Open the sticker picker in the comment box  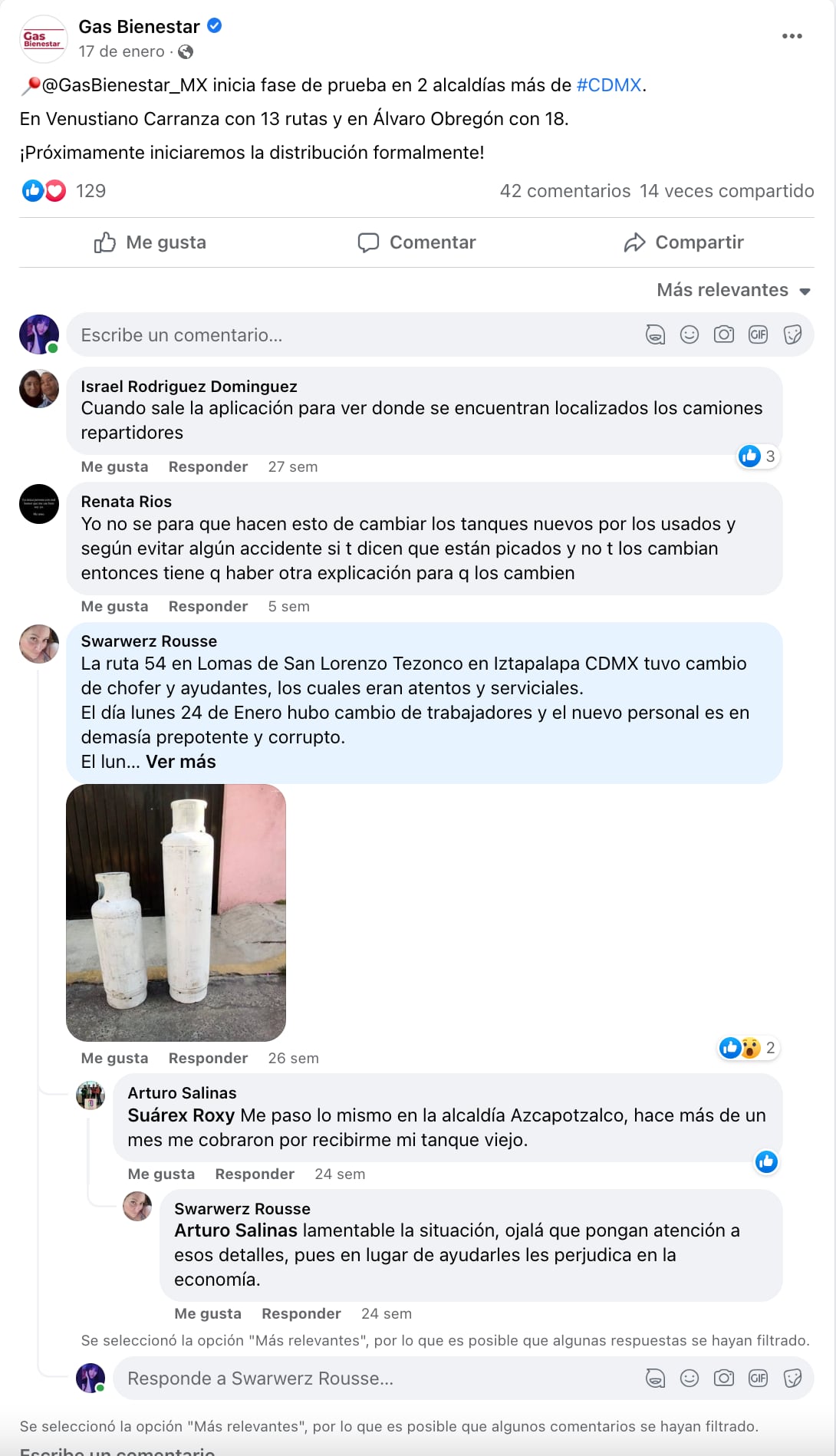click(x=792, y=334)
